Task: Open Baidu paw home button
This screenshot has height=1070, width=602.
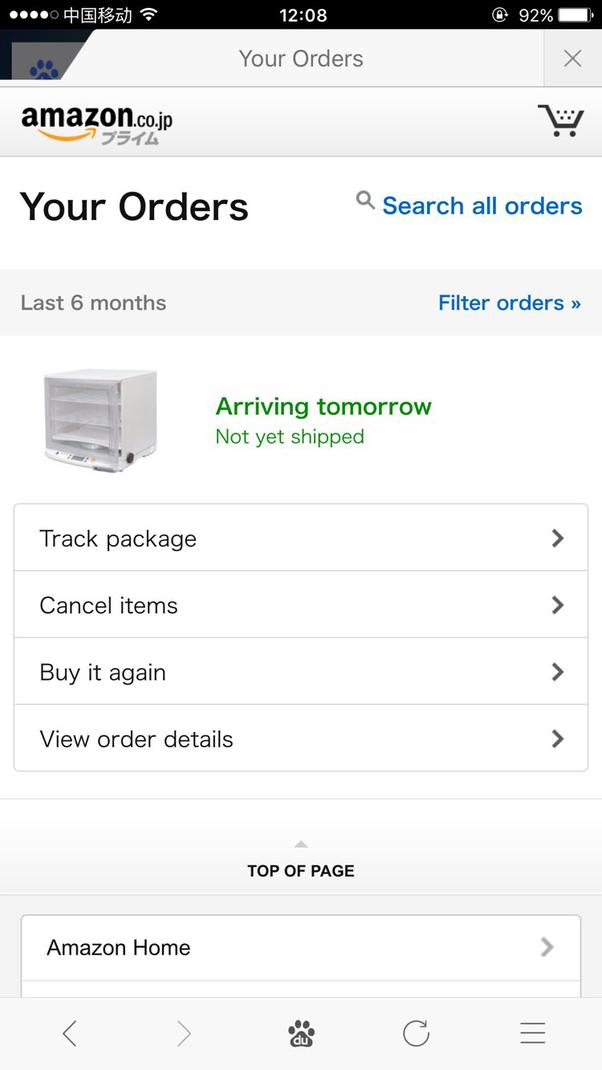Action: [301, 1033]
